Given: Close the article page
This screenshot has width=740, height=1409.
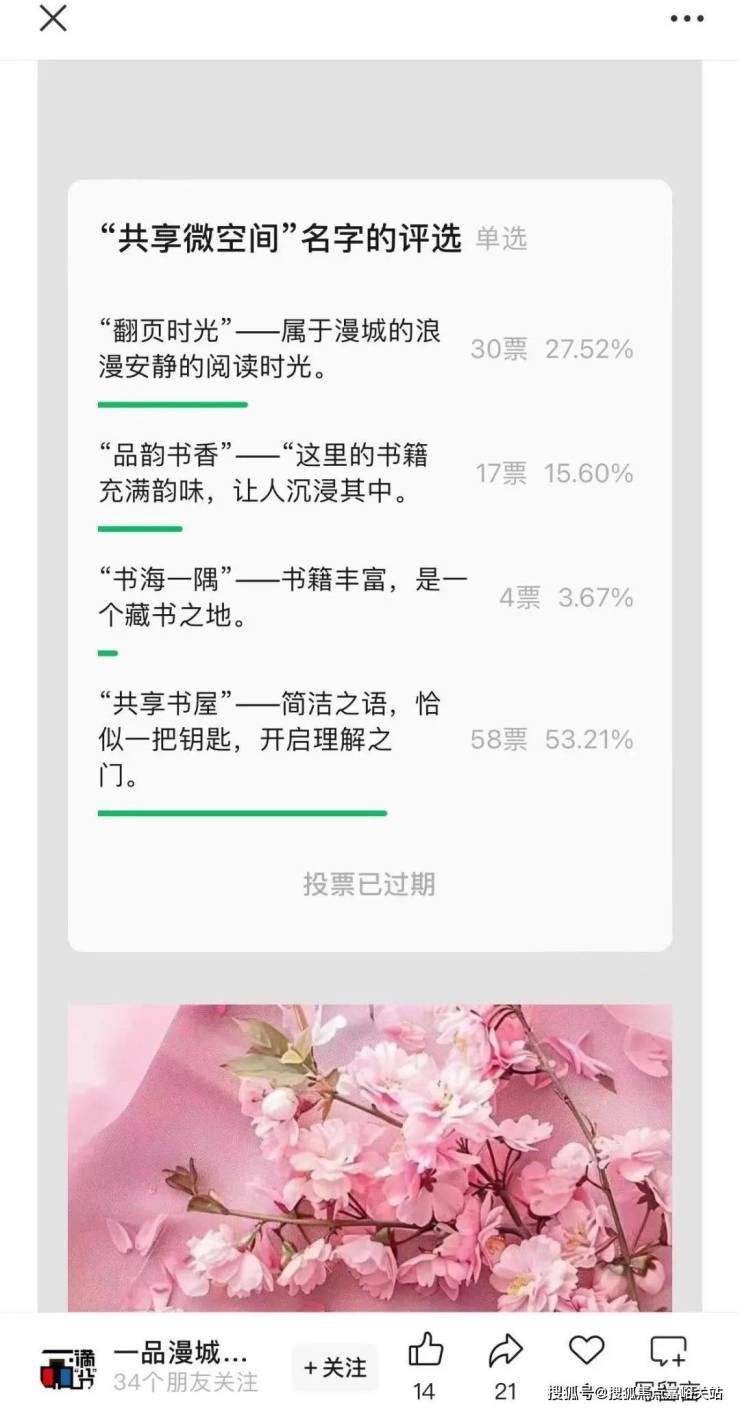Looking at the screenshot, I should 53,19.
